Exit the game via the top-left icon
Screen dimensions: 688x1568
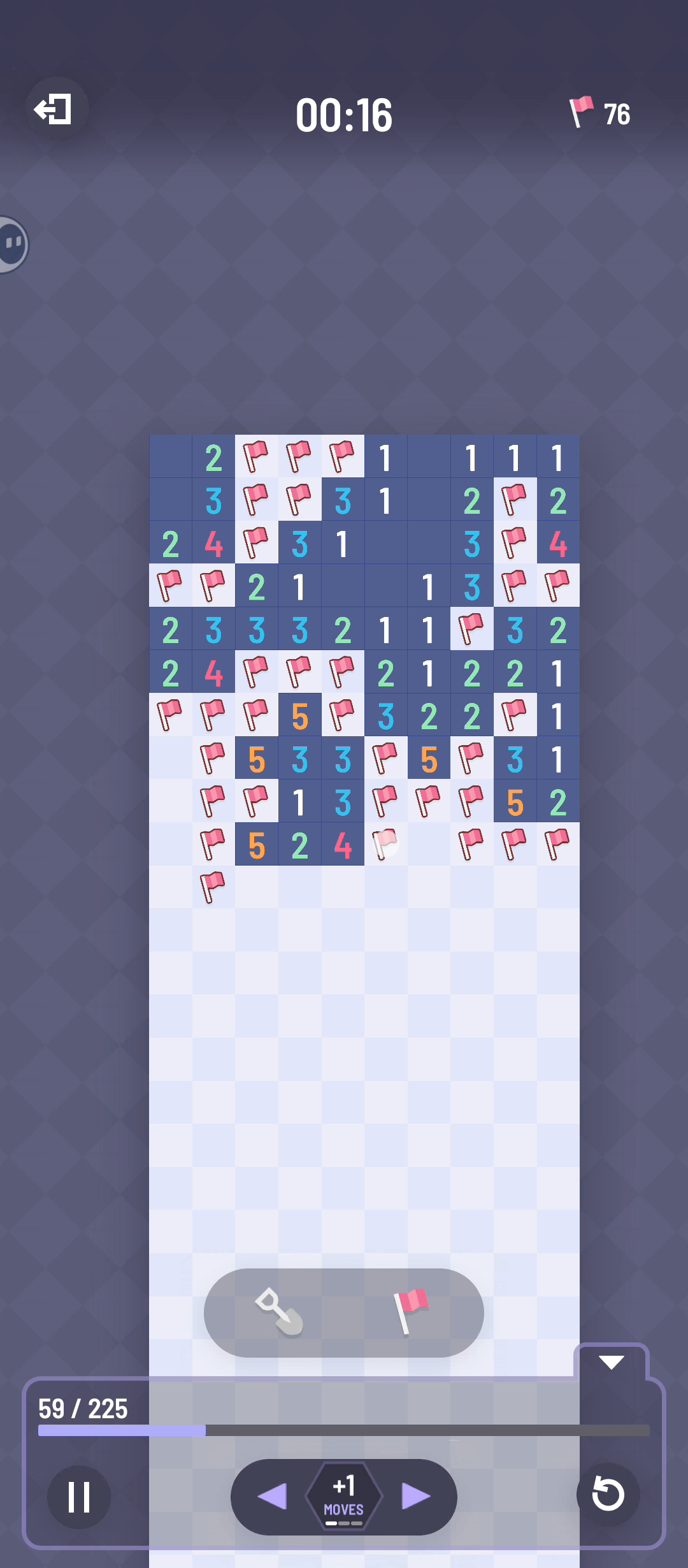[x=55, y=108]
